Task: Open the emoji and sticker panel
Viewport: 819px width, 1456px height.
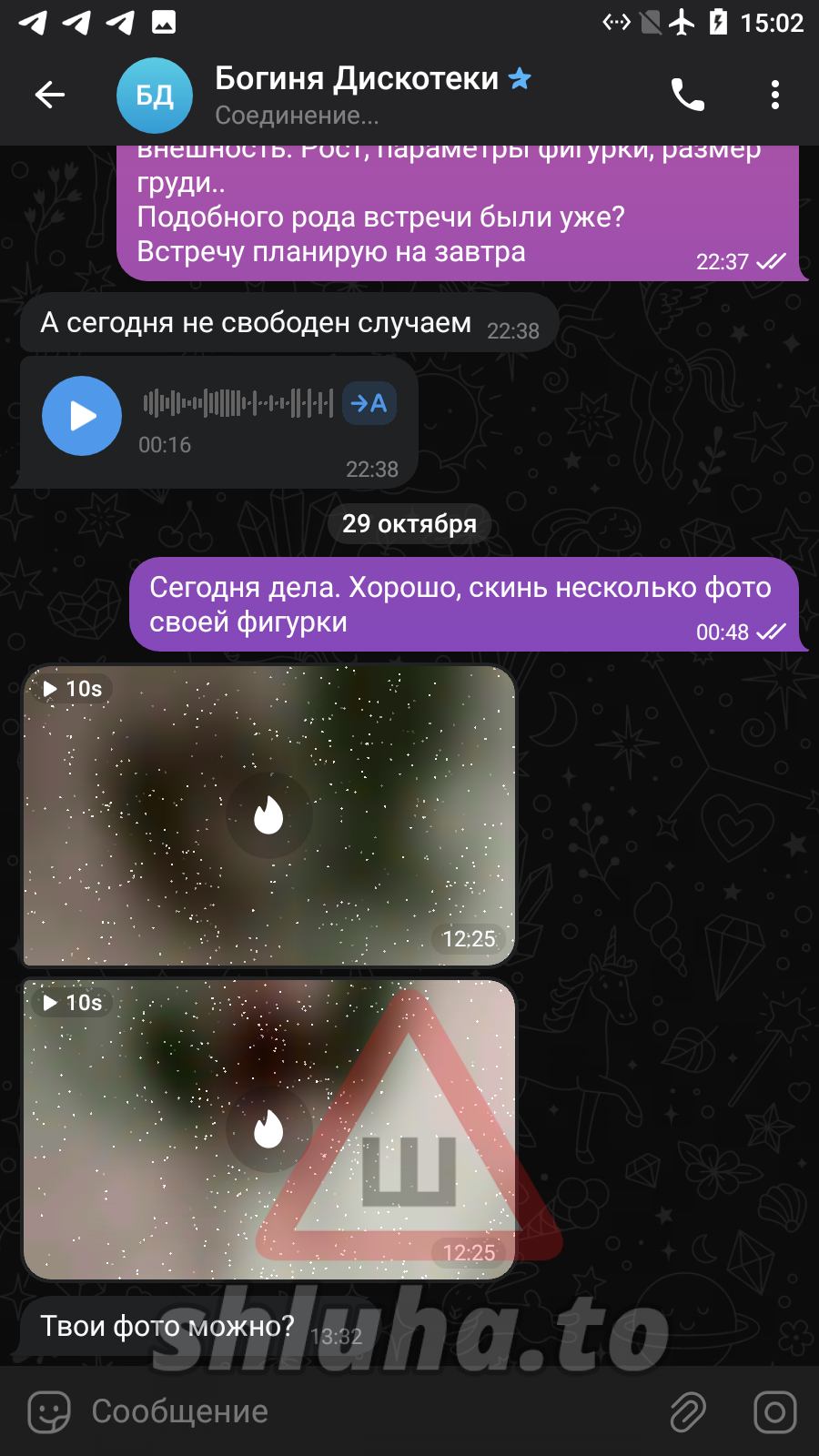Action: (x=49, y=1412)
